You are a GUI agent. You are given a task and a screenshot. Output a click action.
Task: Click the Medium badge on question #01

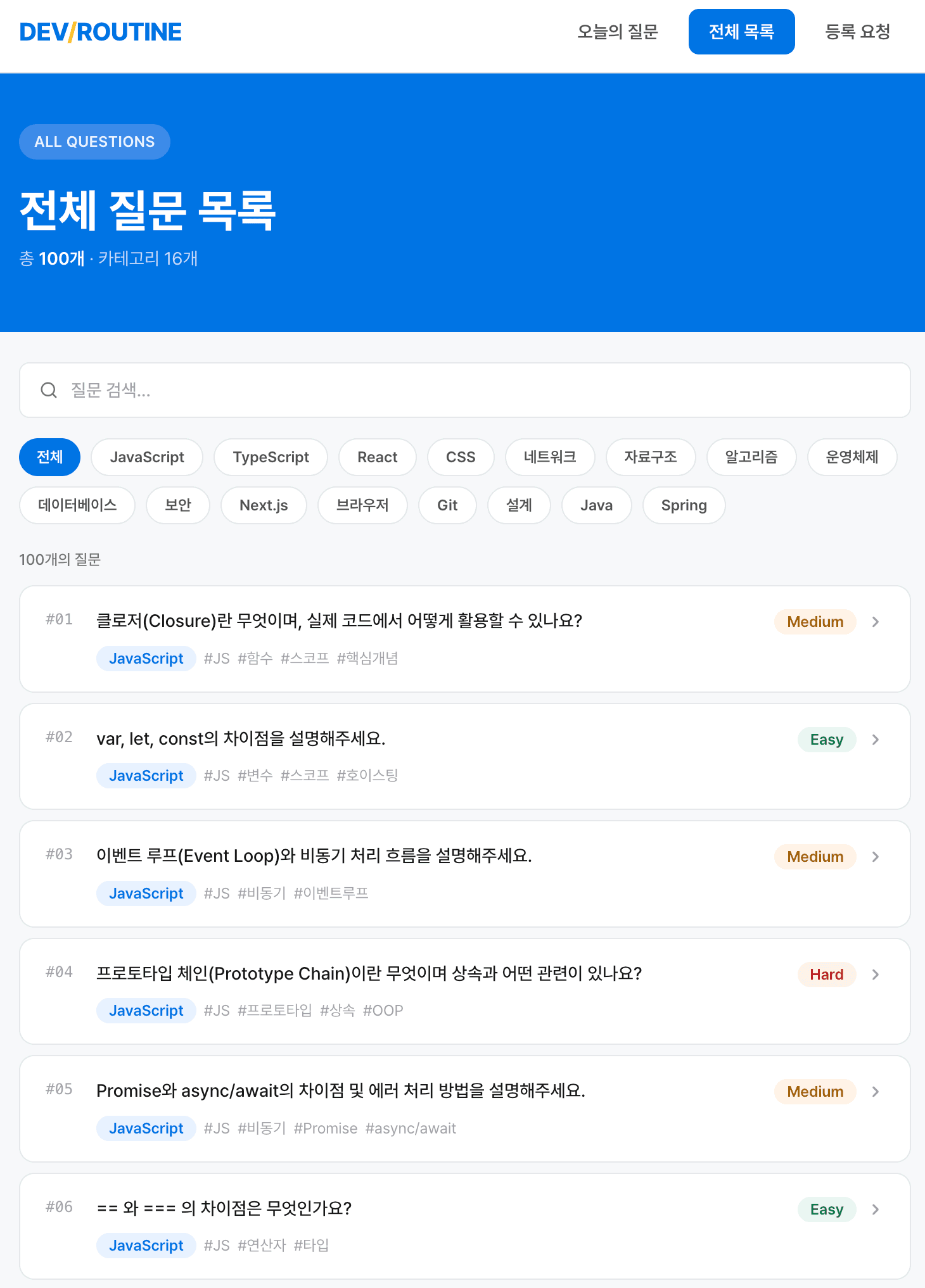[x=815, y=622]
